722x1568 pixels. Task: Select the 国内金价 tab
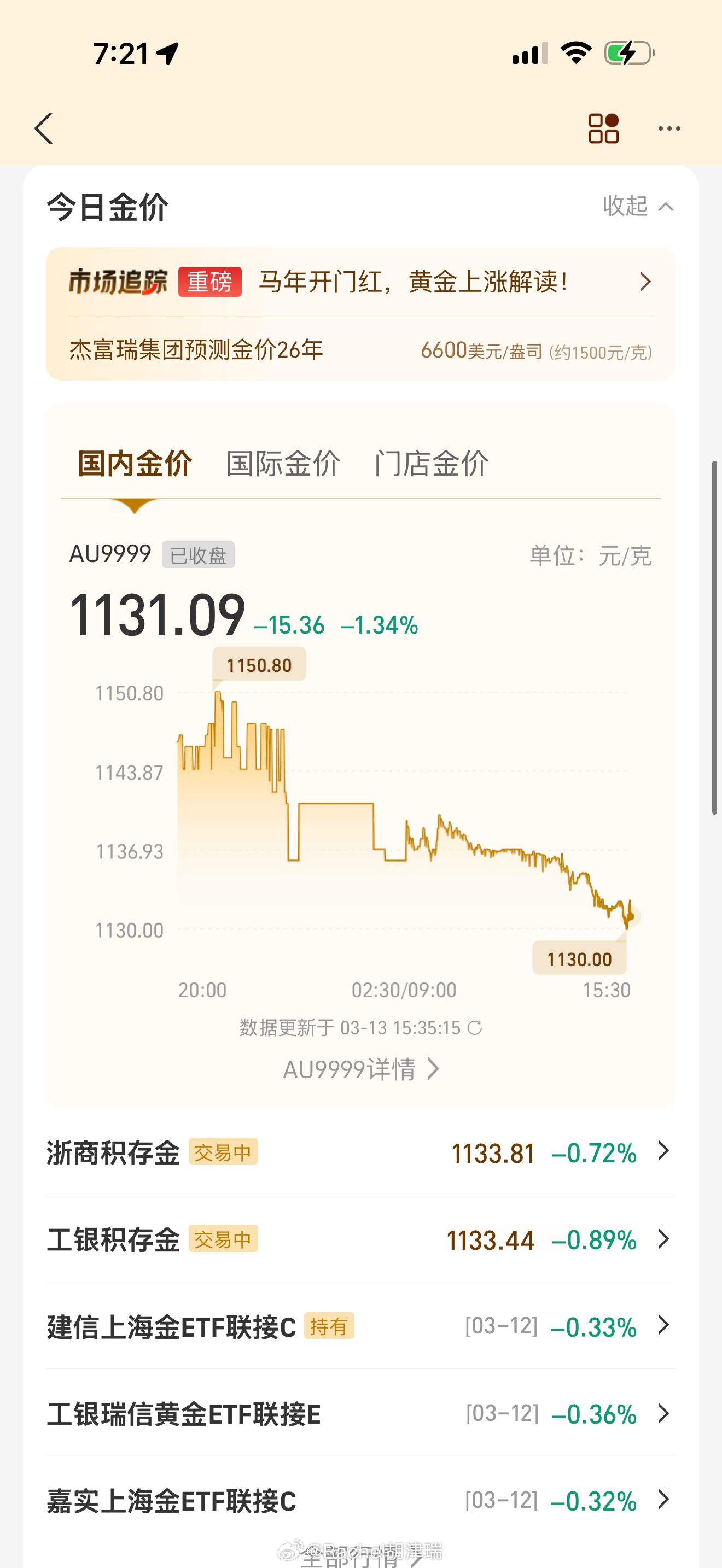135,464
